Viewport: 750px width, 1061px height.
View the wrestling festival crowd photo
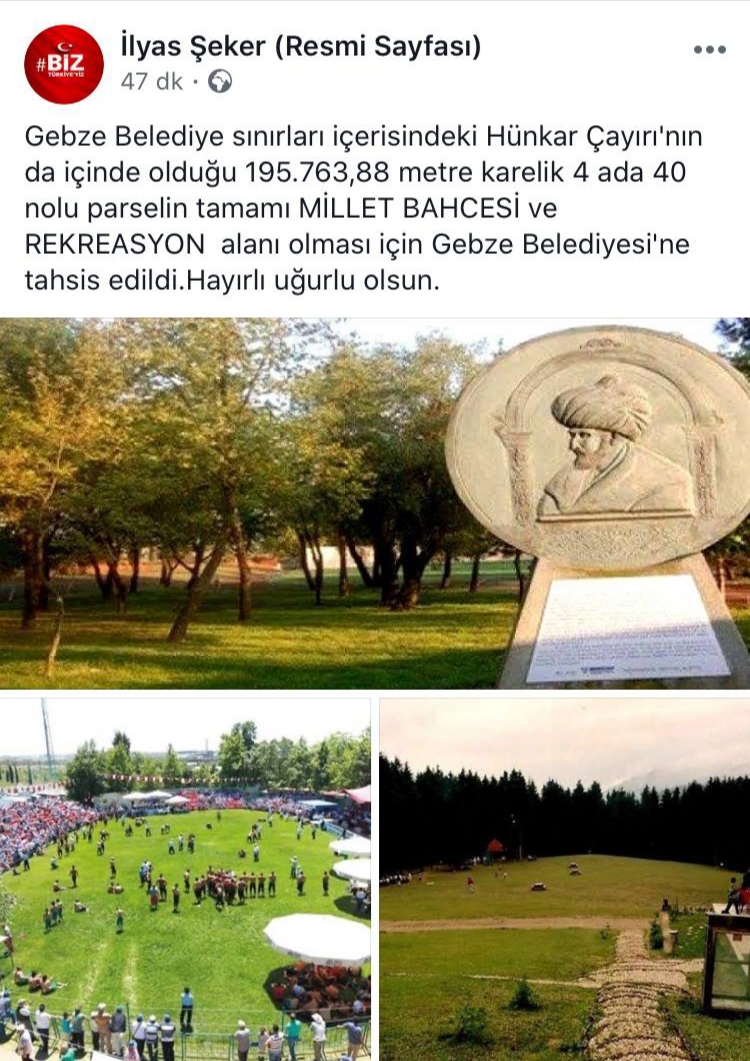pos(185,879)
